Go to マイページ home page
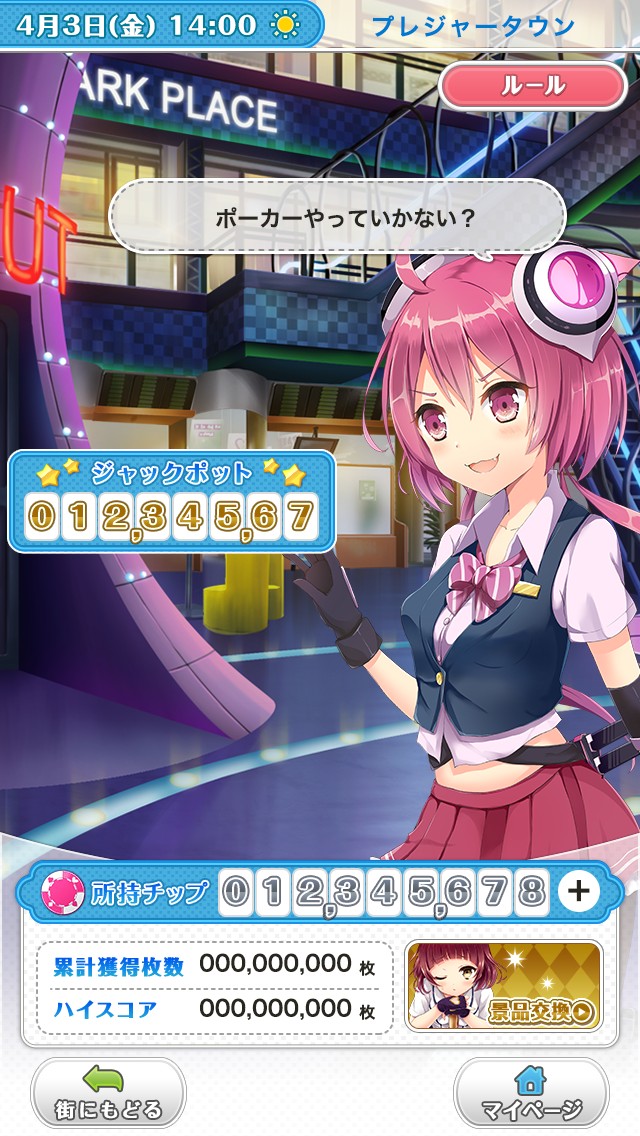640x1136 pixels. [x=531, y=1093]
